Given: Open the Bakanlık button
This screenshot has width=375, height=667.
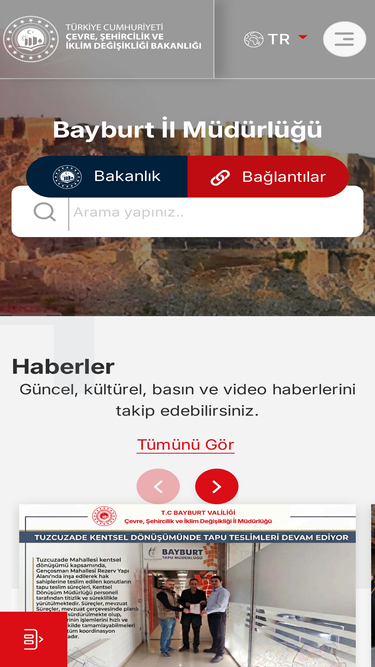Looking at the screenshot, I should click(107, 177).
